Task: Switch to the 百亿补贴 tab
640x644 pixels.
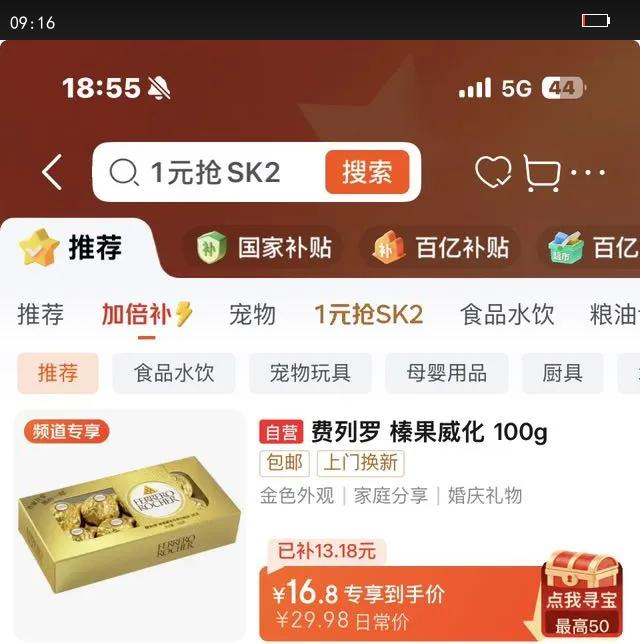Action: (444, 248)
